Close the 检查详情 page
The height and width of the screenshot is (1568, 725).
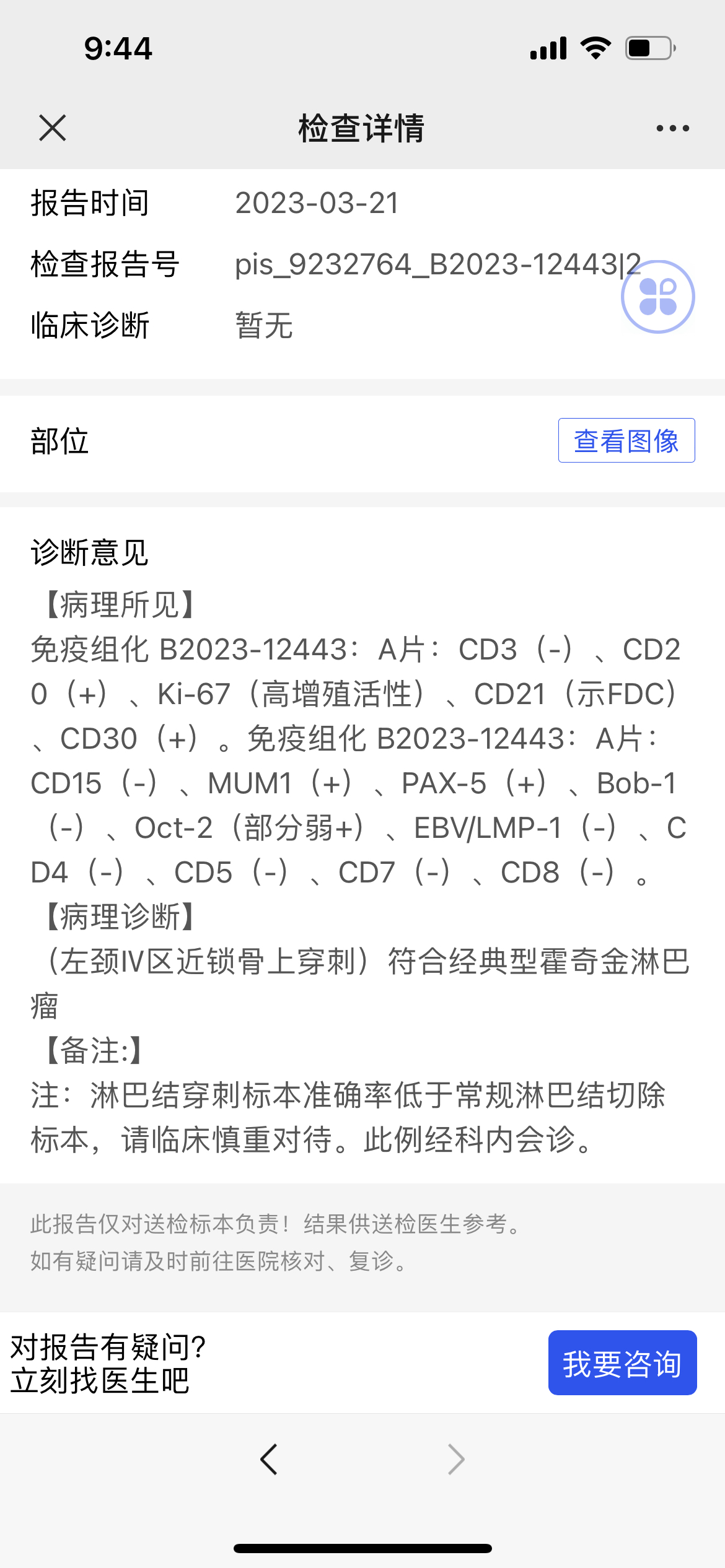52,128
